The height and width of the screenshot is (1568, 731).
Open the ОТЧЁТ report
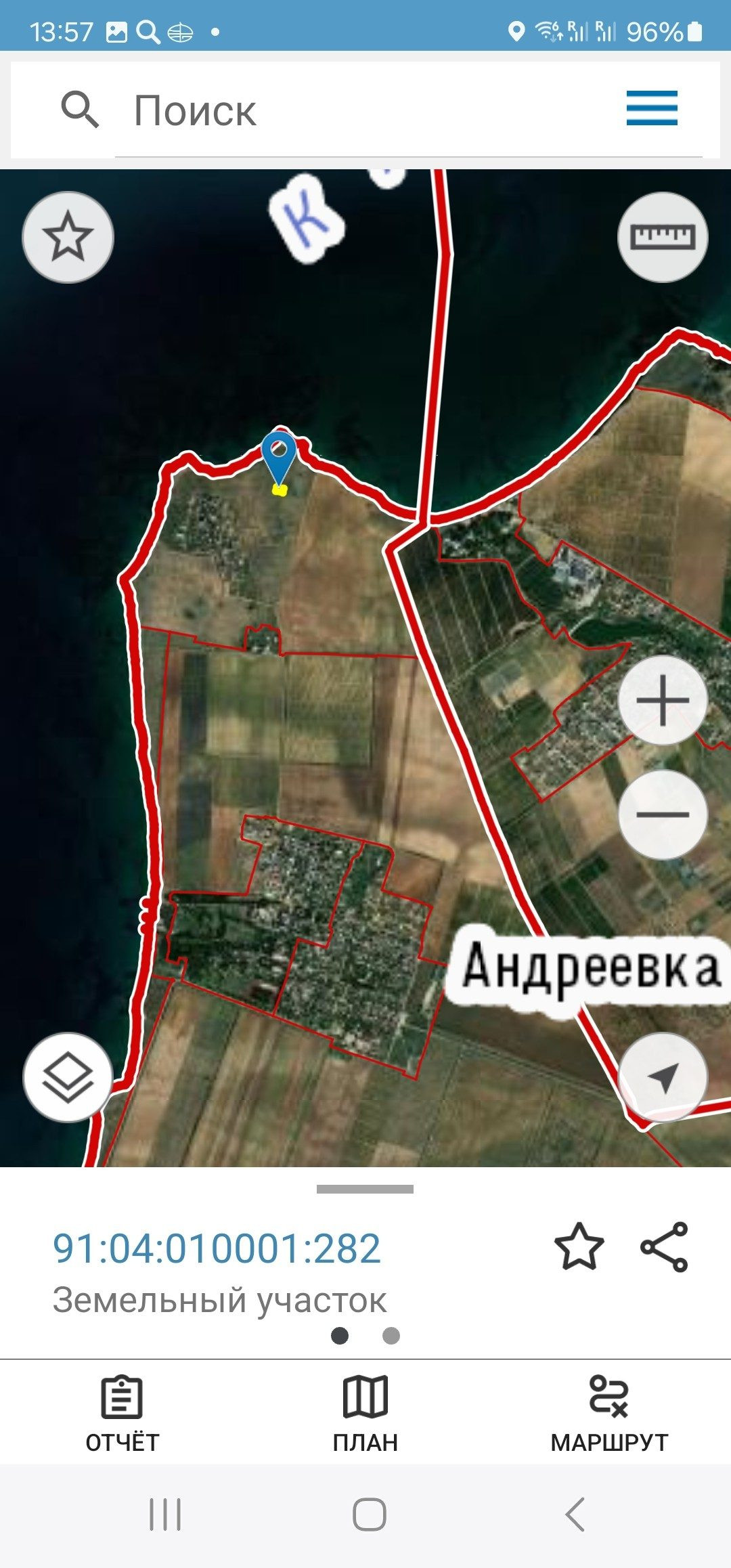tap(122, 1414)
